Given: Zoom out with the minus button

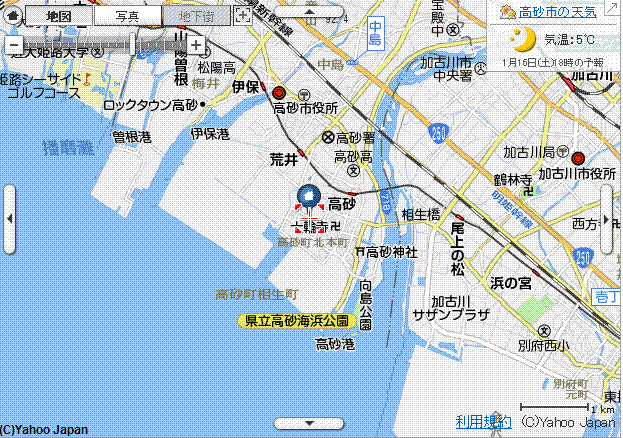Looking at the screenshot, I should (x=14, y=45).
